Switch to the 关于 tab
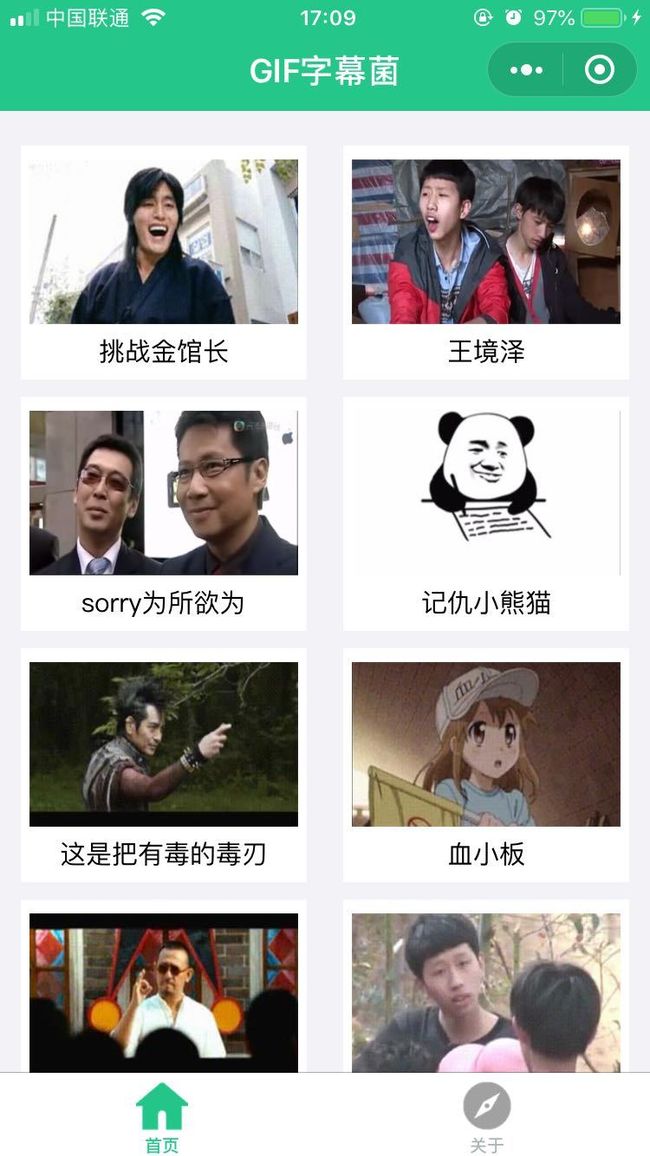Viewport: 650px width, 1156px height. pyautogui.click(x=487, y=1115)
